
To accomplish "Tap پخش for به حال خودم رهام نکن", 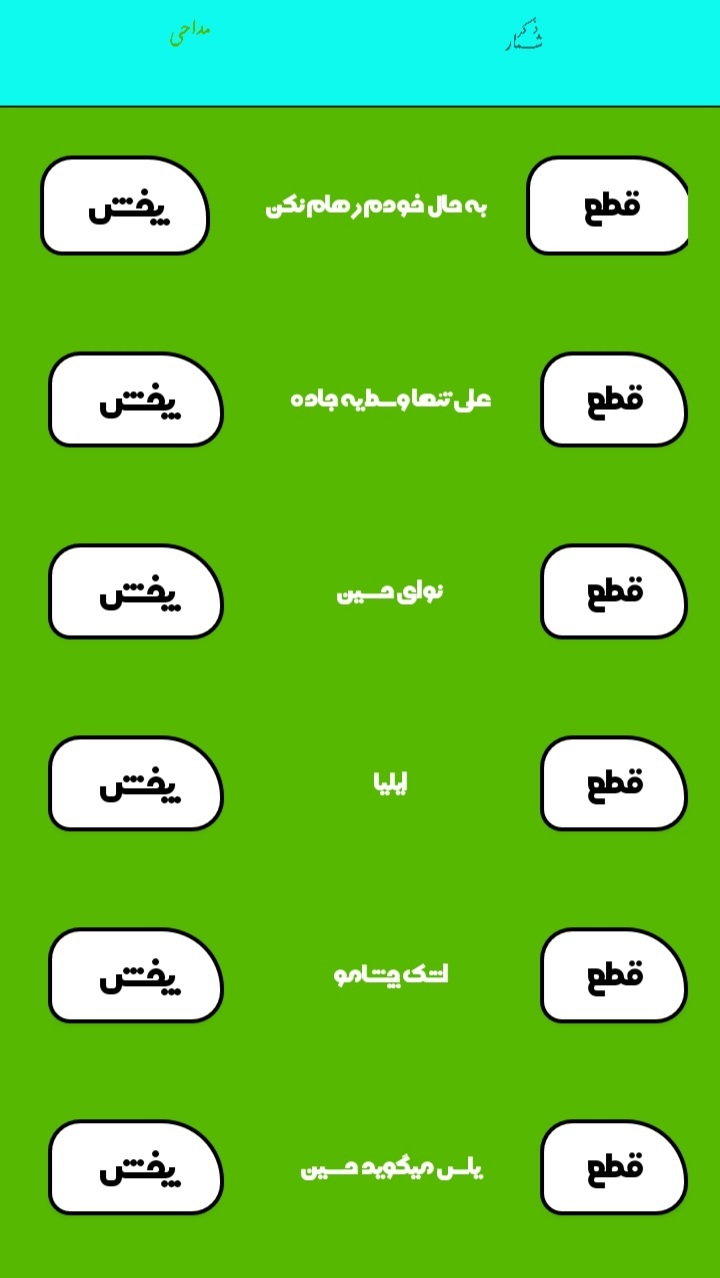I will [125, 206].
